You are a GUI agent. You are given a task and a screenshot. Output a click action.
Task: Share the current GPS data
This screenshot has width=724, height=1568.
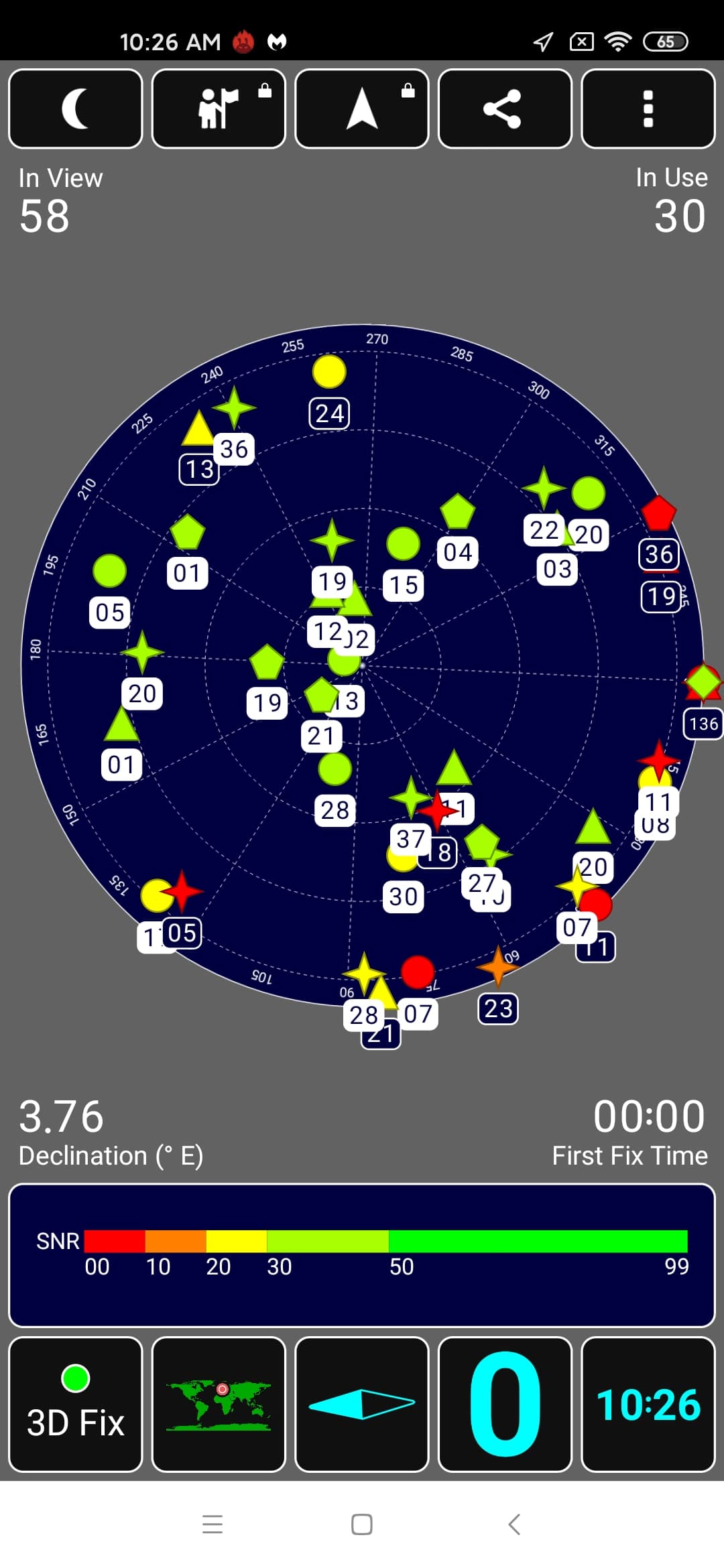pyautogui.click(x=505, y=109)
